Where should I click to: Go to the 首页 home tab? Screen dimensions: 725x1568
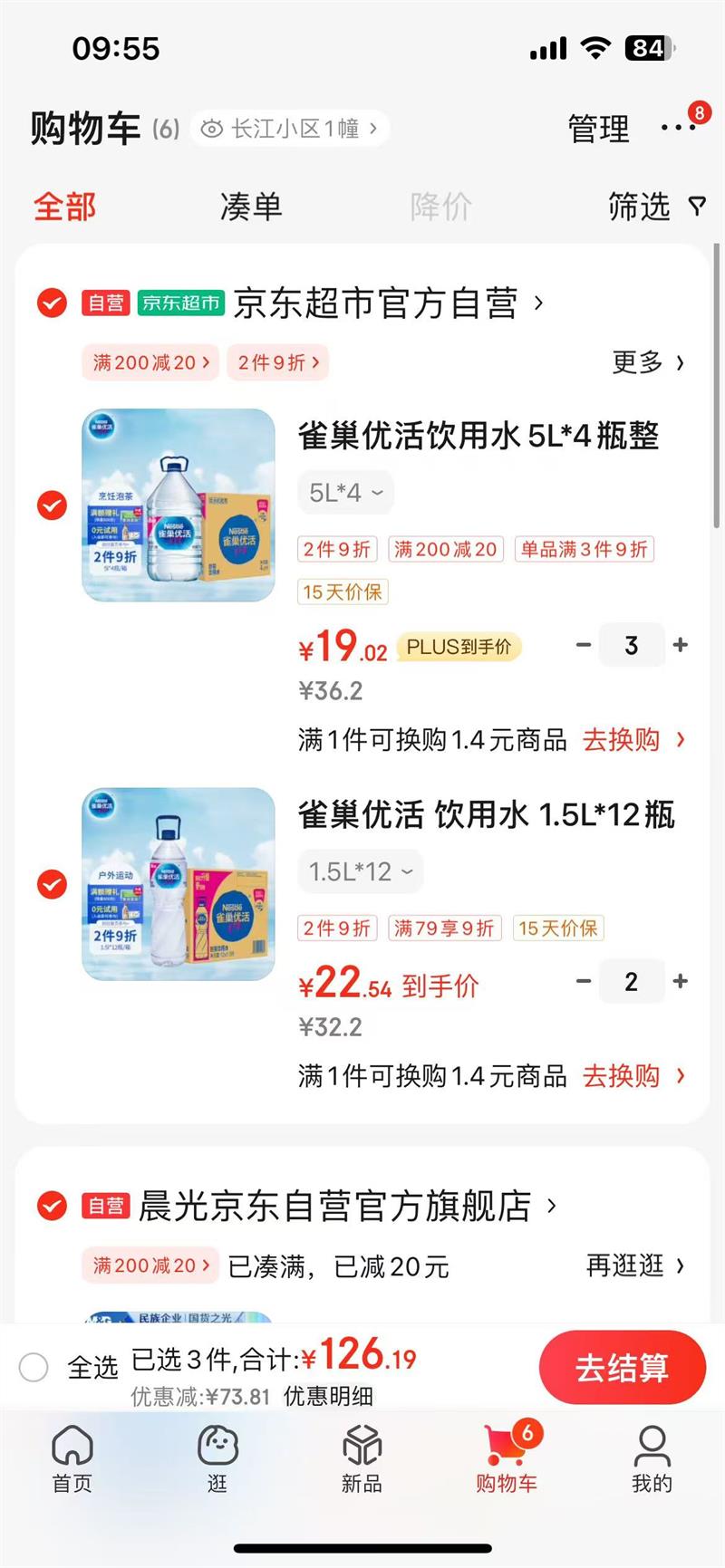pos(72,1458)
